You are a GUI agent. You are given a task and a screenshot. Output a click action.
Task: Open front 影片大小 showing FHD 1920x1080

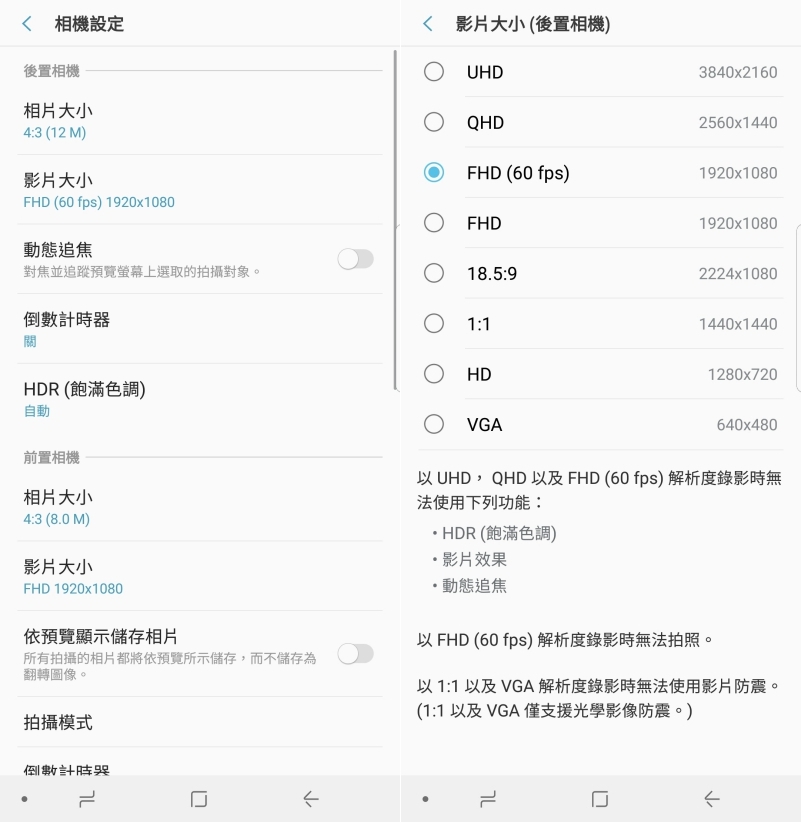[200, 577]
